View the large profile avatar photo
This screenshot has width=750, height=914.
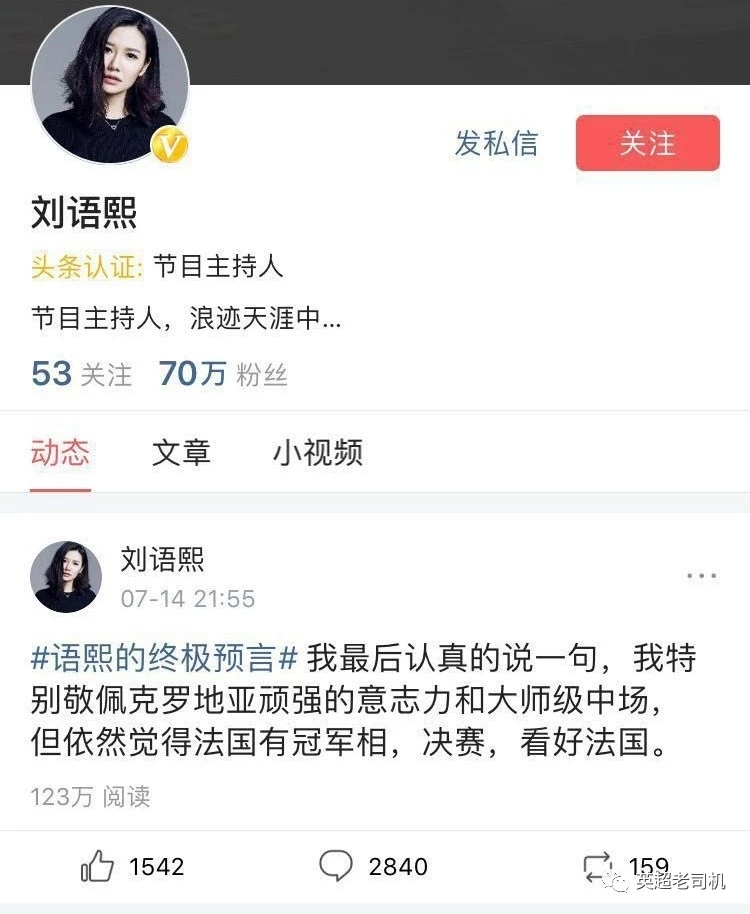tap(110, 83)
